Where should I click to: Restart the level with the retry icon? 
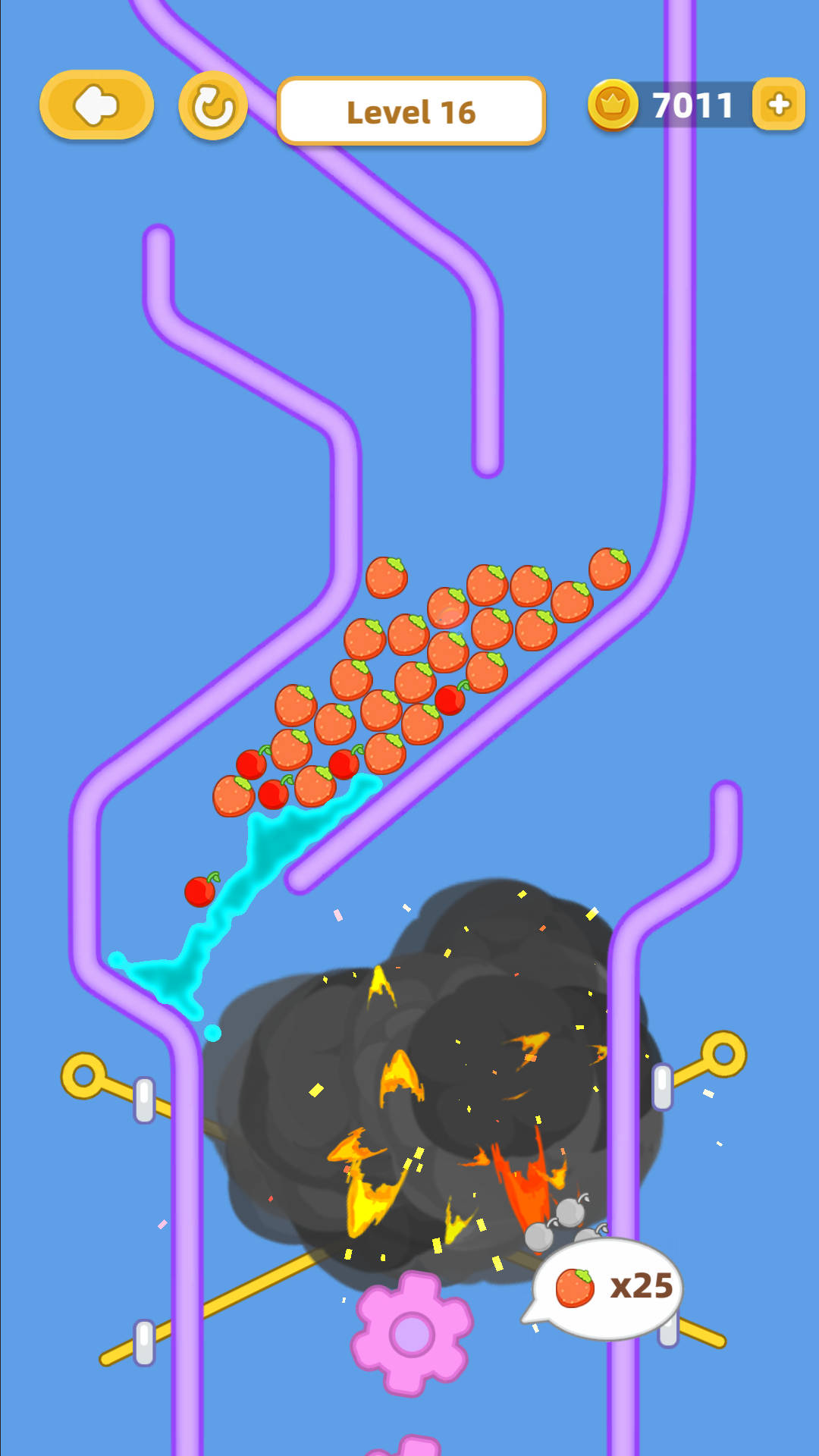pos(213,106)
